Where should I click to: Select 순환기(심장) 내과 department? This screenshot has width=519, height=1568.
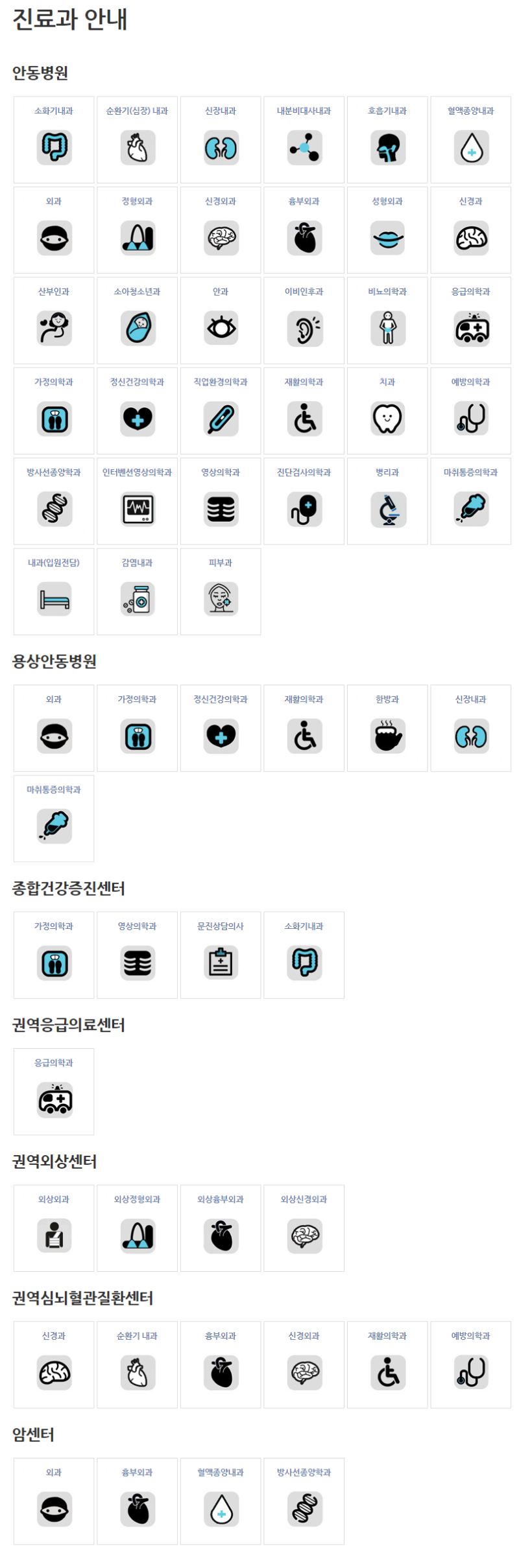coord(137,139)
